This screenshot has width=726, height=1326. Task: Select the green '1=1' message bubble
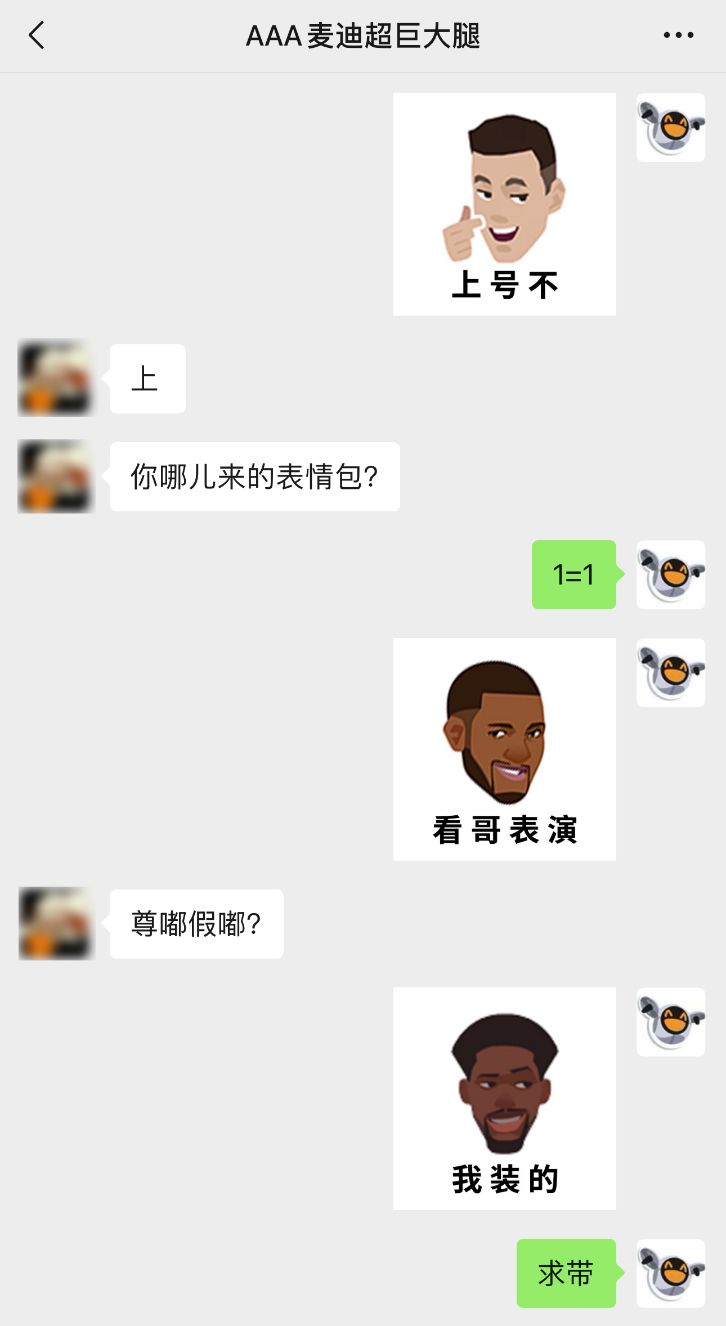[573, 575]
